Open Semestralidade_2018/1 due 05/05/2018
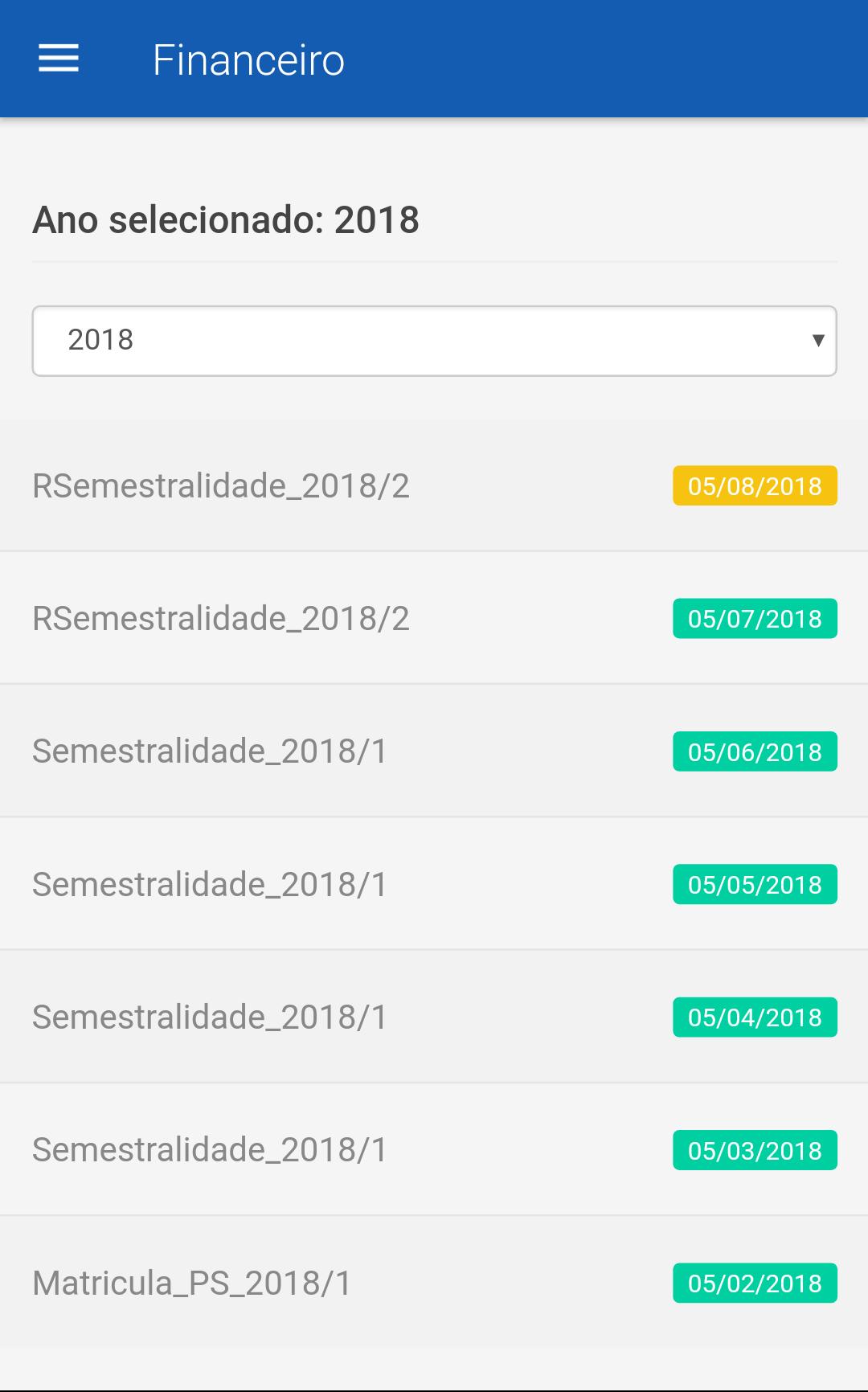This screenshot has width=868, height=1392. [x=434, y=884]
